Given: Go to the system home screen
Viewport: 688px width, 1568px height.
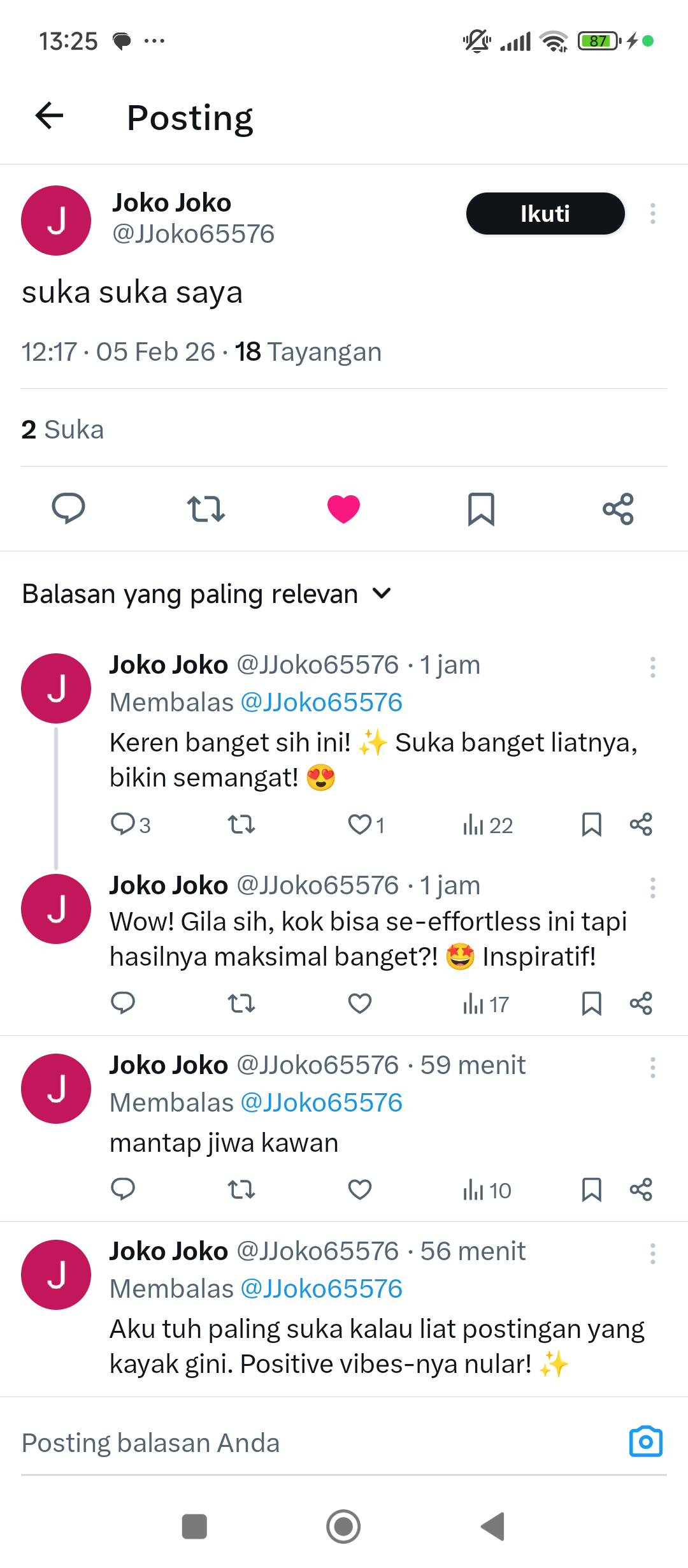Looking at the screenshot, I should [343, 1527].
